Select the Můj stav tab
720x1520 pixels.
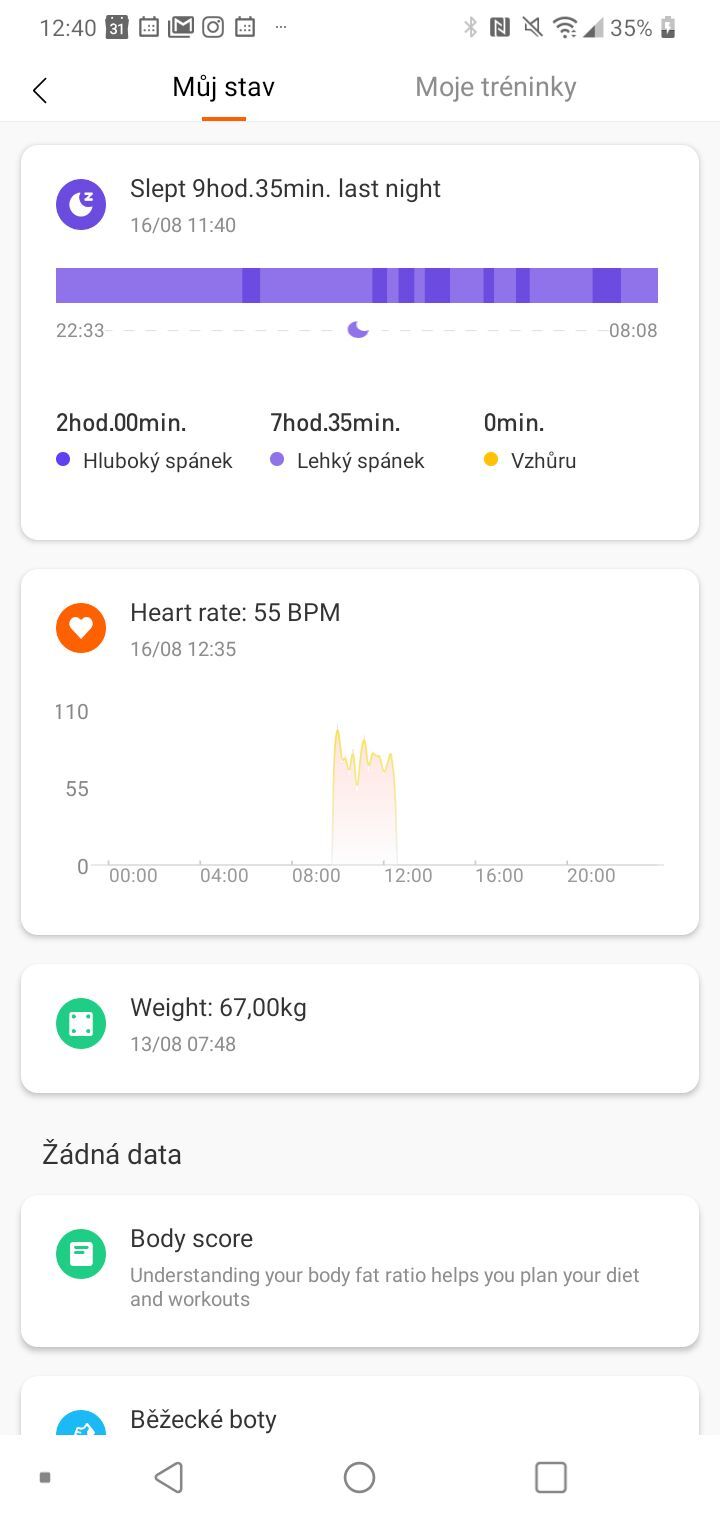coord(223,88)
